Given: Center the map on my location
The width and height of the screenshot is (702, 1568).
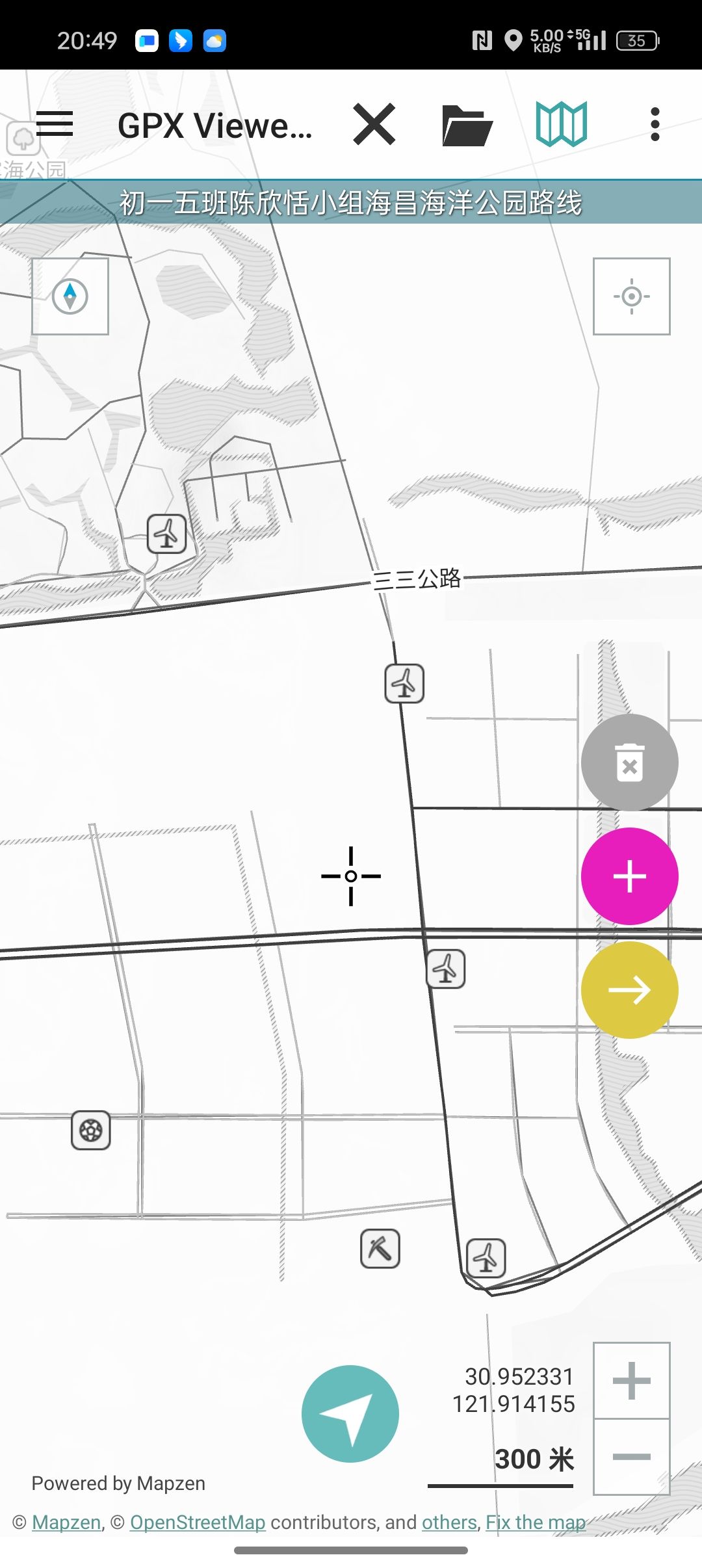Looking at the screenshot, I should pos(631,296).
